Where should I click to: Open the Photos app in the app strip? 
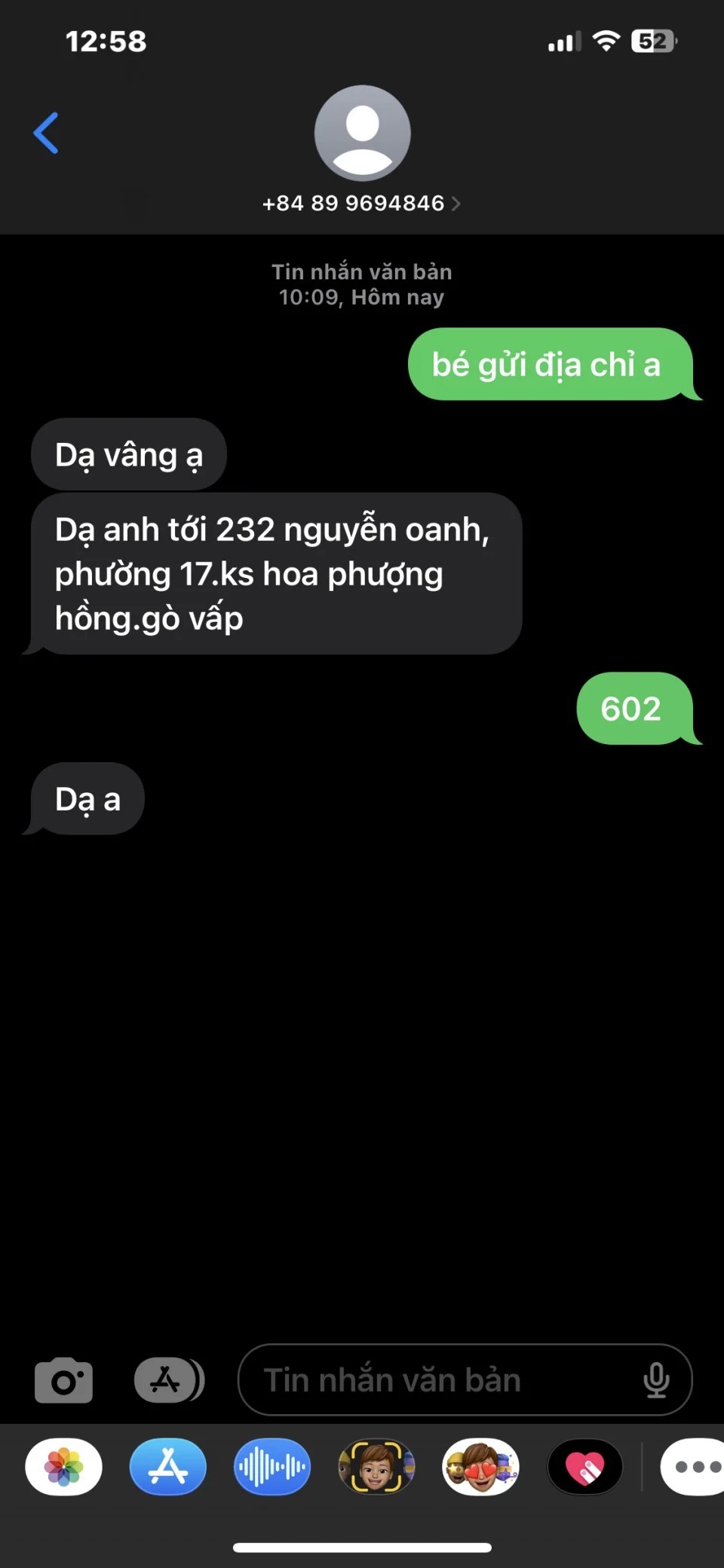pos(64,1467)
